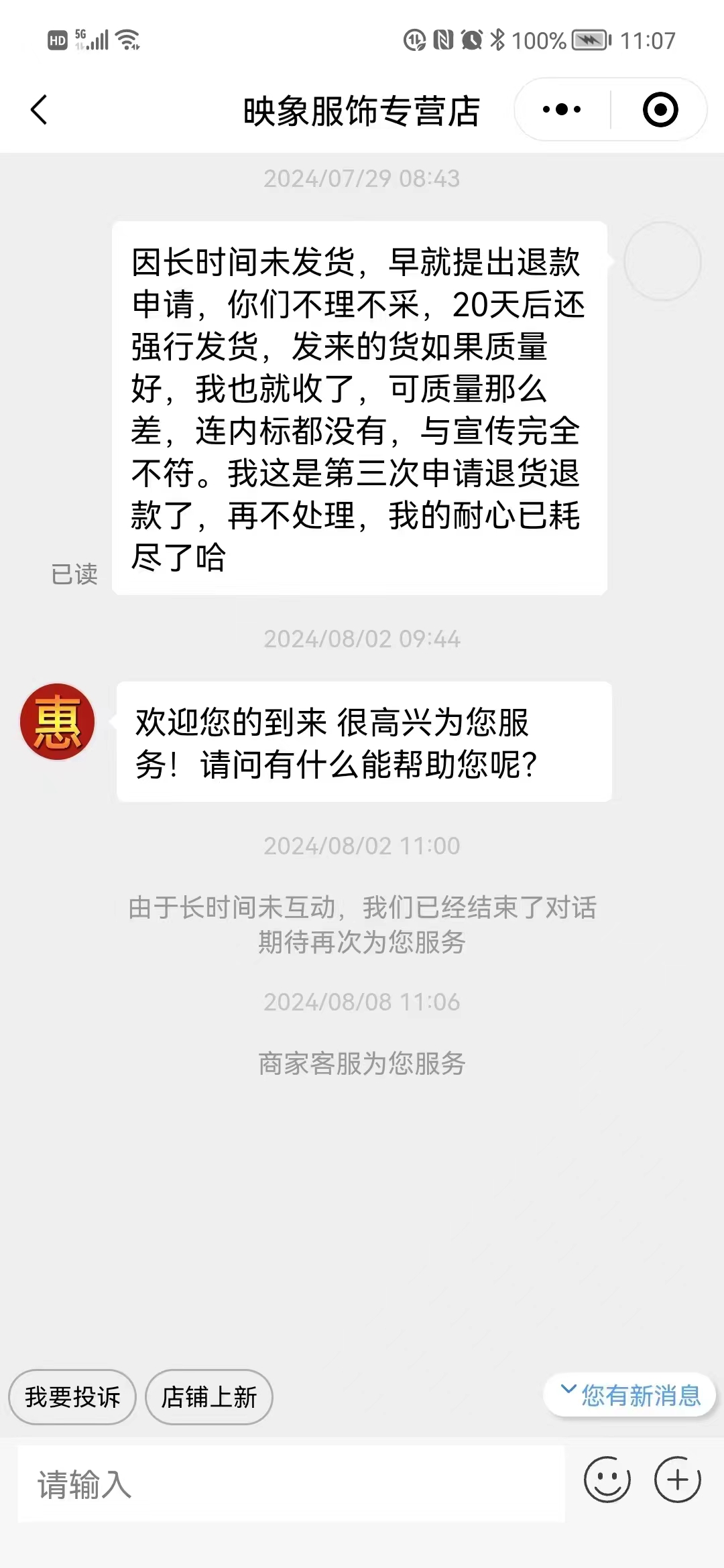This screenshot has height=1568, width=724.
Task: Go back using the top-left arrow
Action: tap(40, 110)
